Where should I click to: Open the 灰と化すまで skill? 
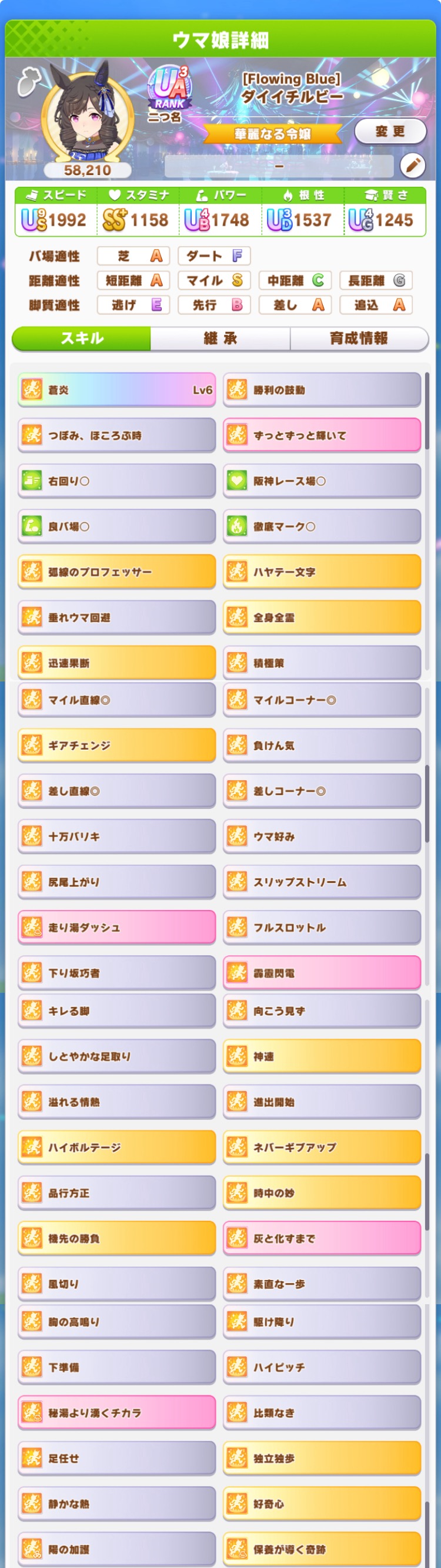[322, 1238]
